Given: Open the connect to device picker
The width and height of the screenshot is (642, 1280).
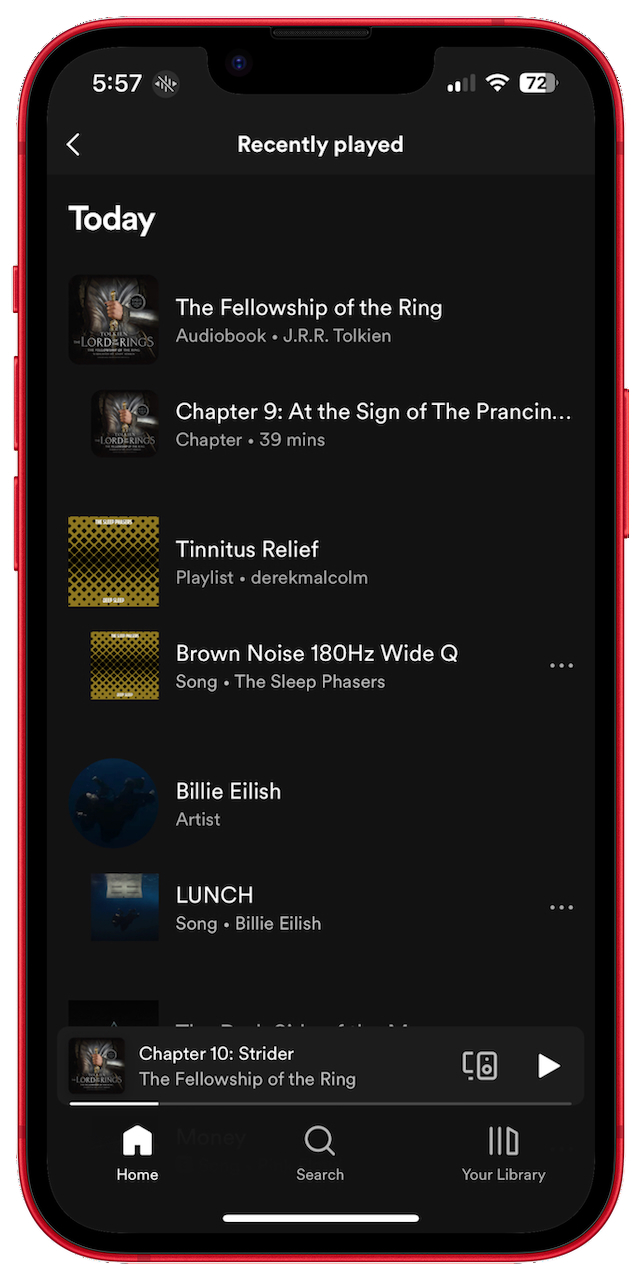Looking at the screenshot, I should [480, 1065].
